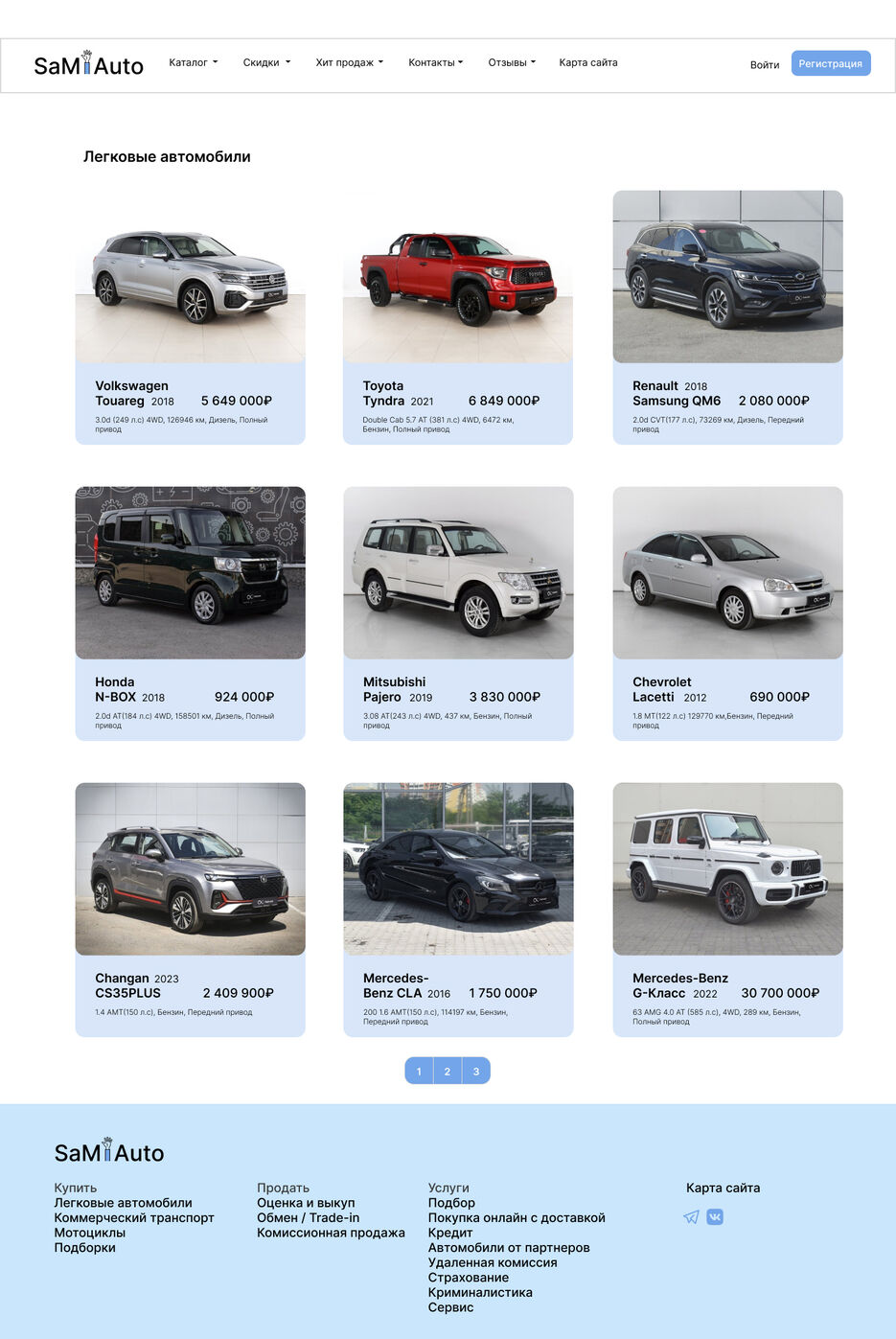Open Карта сайта in the header
Screen dimensions: 896x1339
coord(587,63)
